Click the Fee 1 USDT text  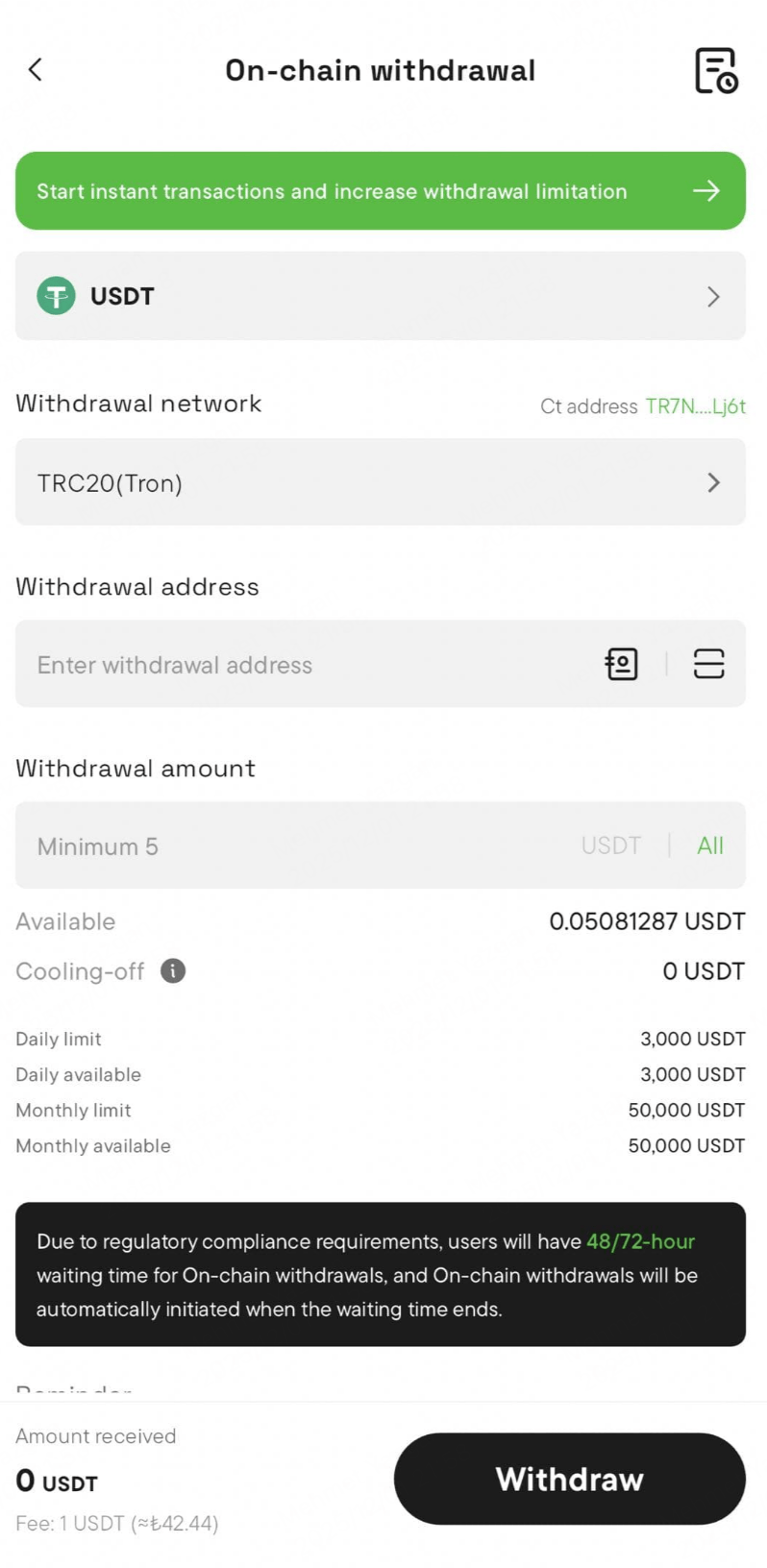coord(115,1524)
